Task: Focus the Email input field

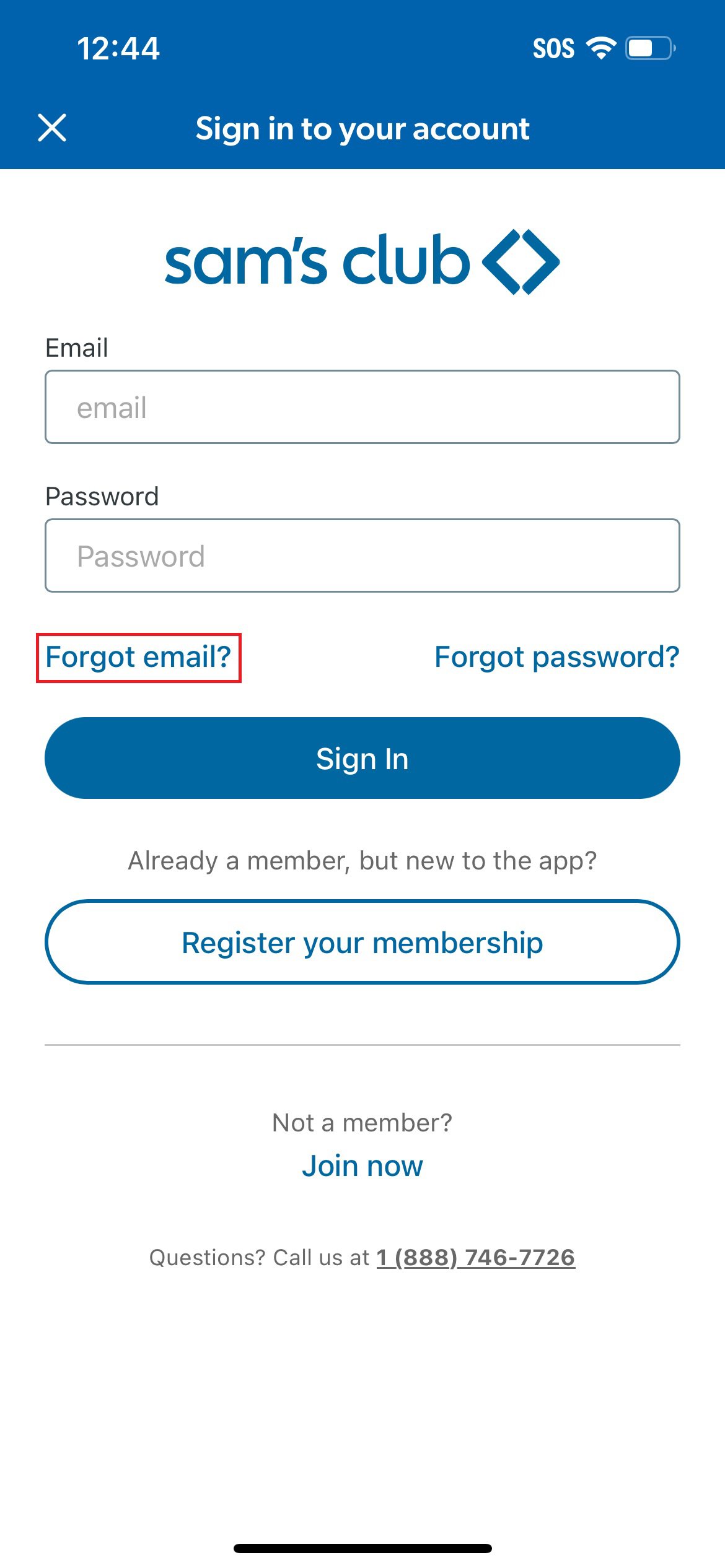Action: click(362, 407)
